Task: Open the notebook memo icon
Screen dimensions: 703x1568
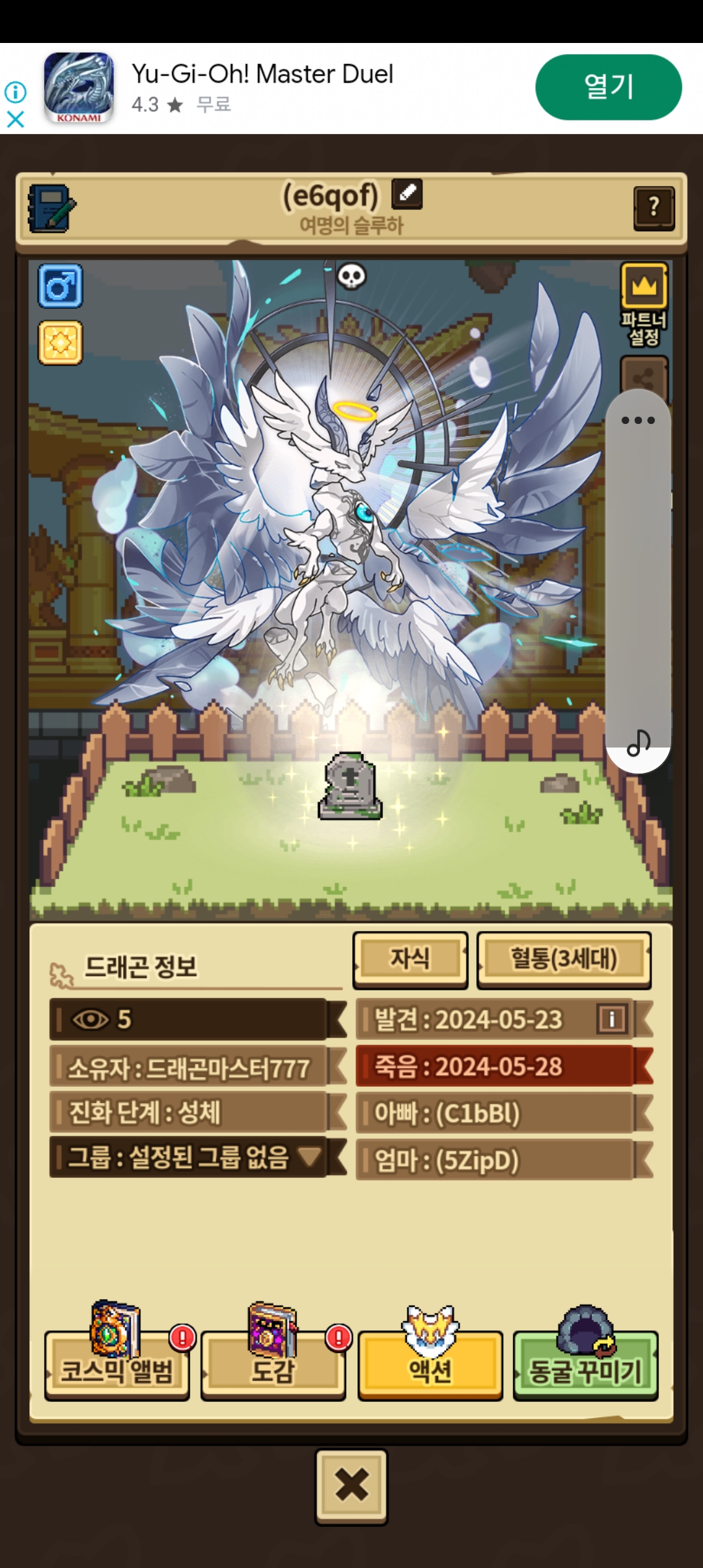Action: click(51, 208)
